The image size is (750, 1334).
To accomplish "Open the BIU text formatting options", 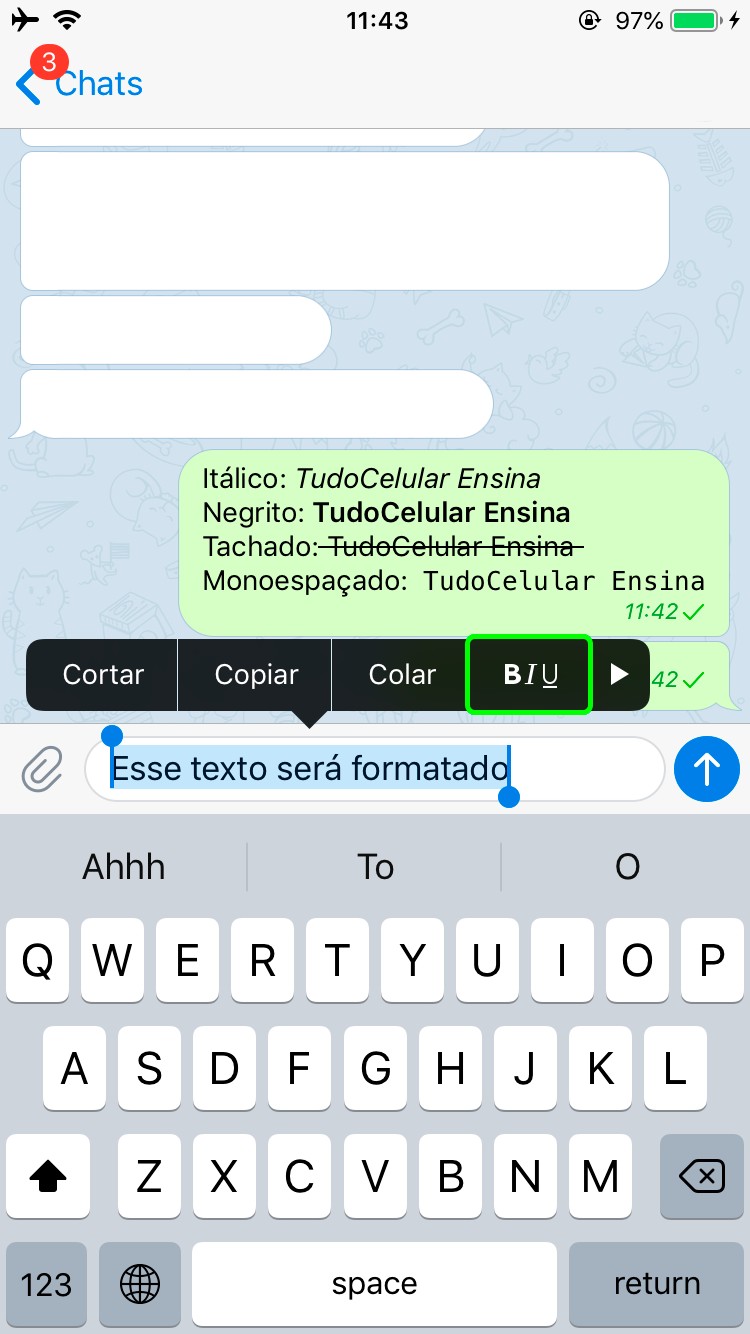I will tap(530, 675).
